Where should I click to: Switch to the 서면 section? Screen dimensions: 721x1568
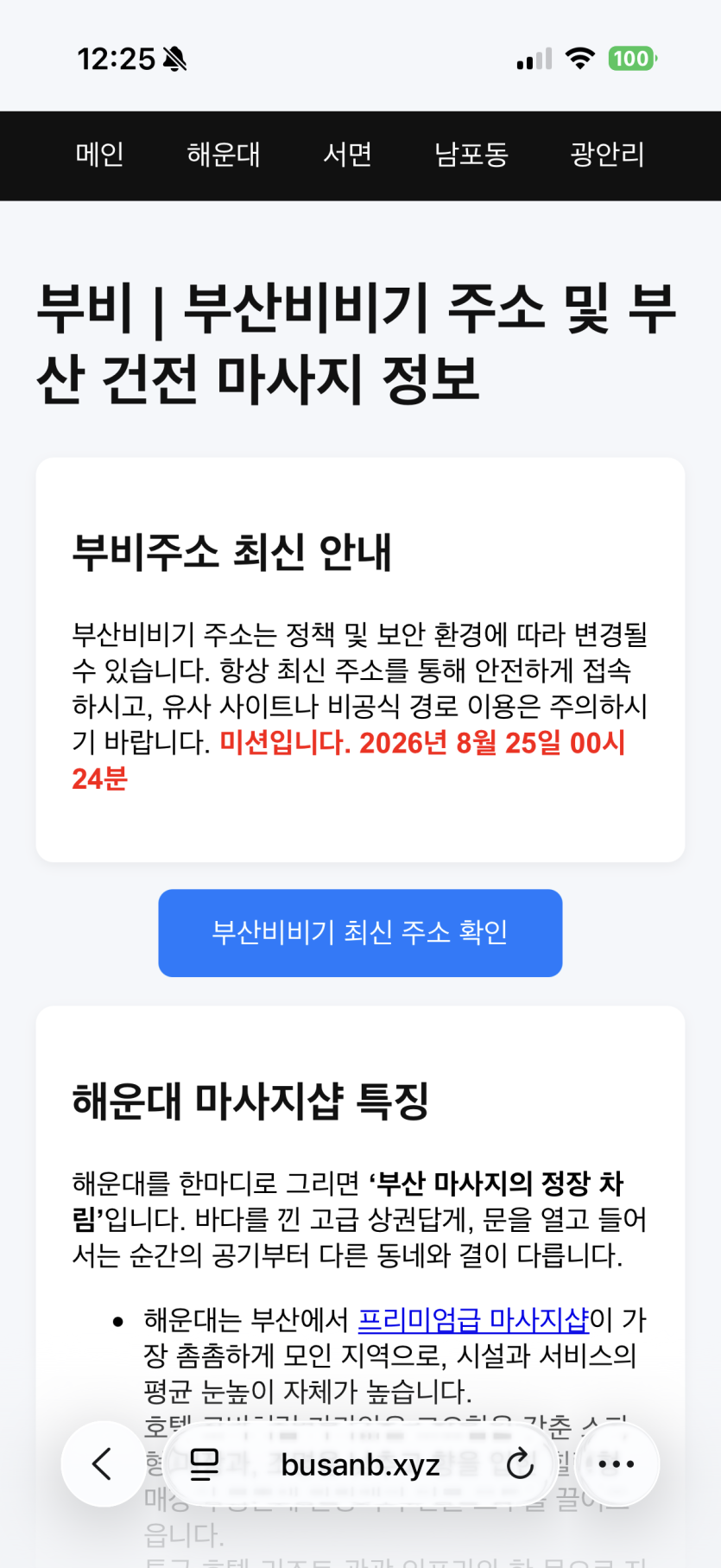[347, 155]
